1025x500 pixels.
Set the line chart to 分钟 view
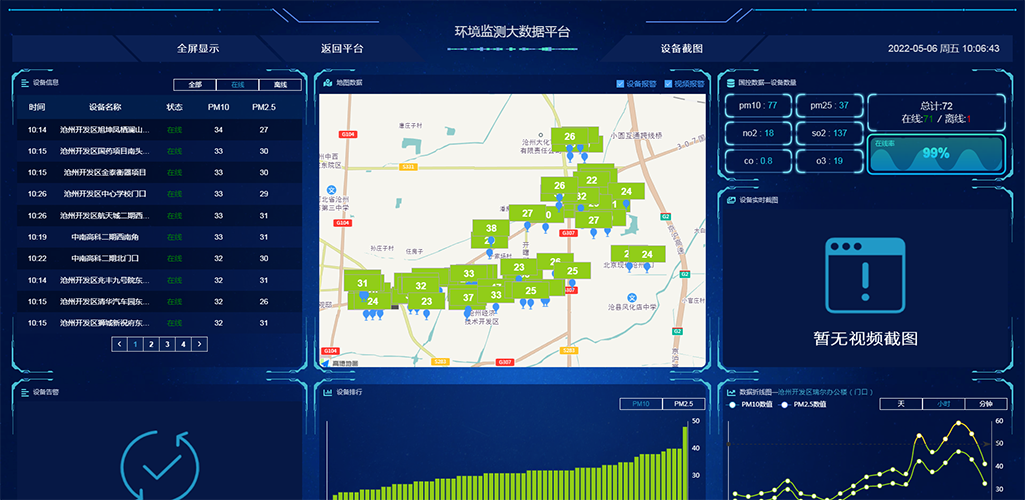pos(985,404)
